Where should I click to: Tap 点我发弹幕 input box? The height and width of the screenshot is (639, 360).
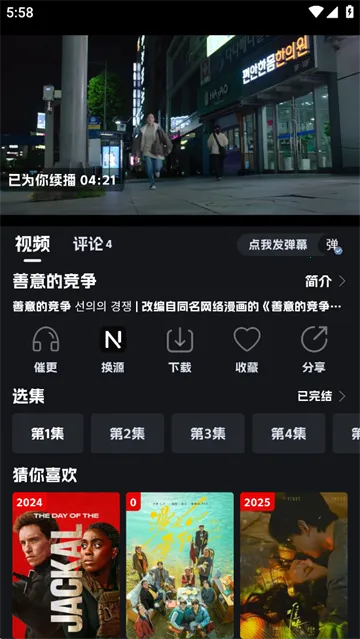pos(278,245)
